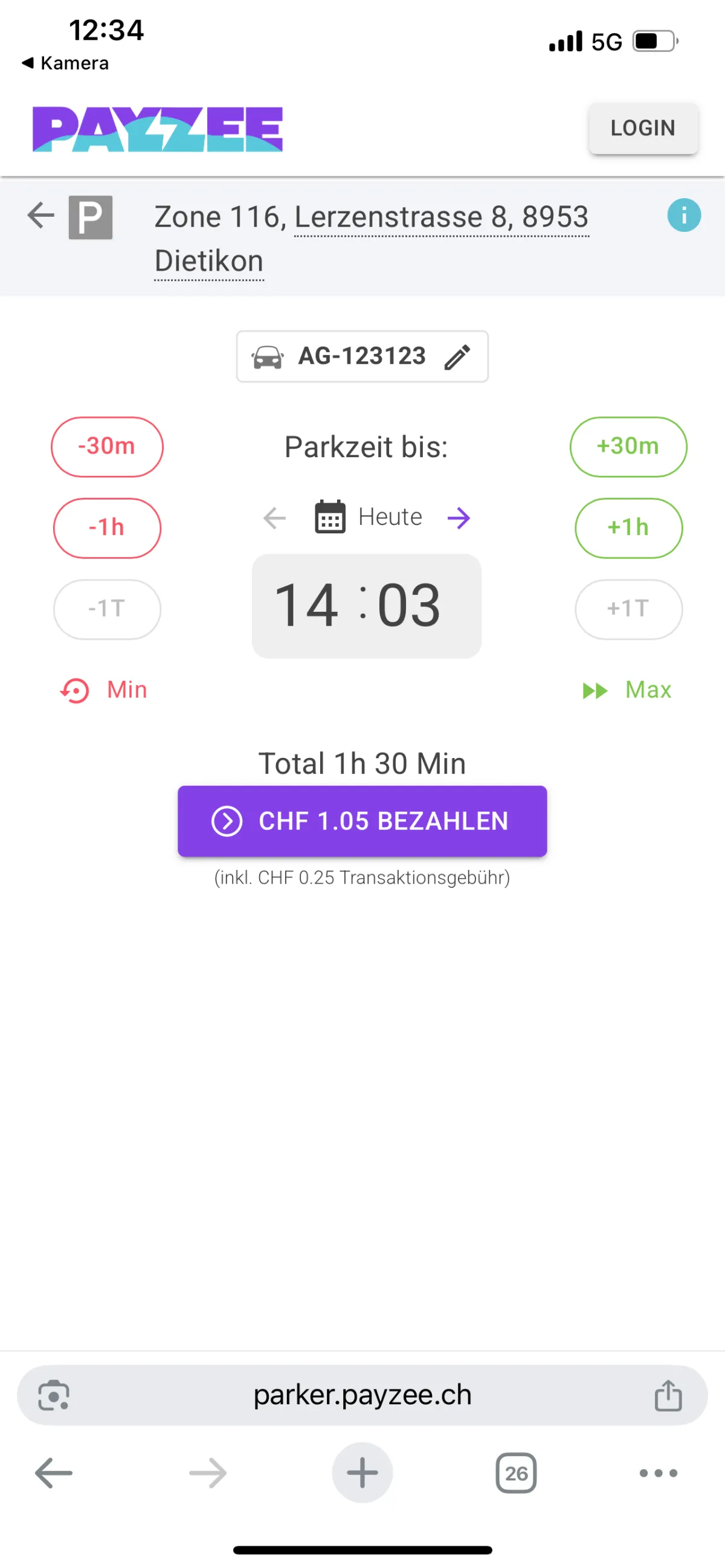
Task: Reduce parking time by one hour
Action: click(107, 528)
